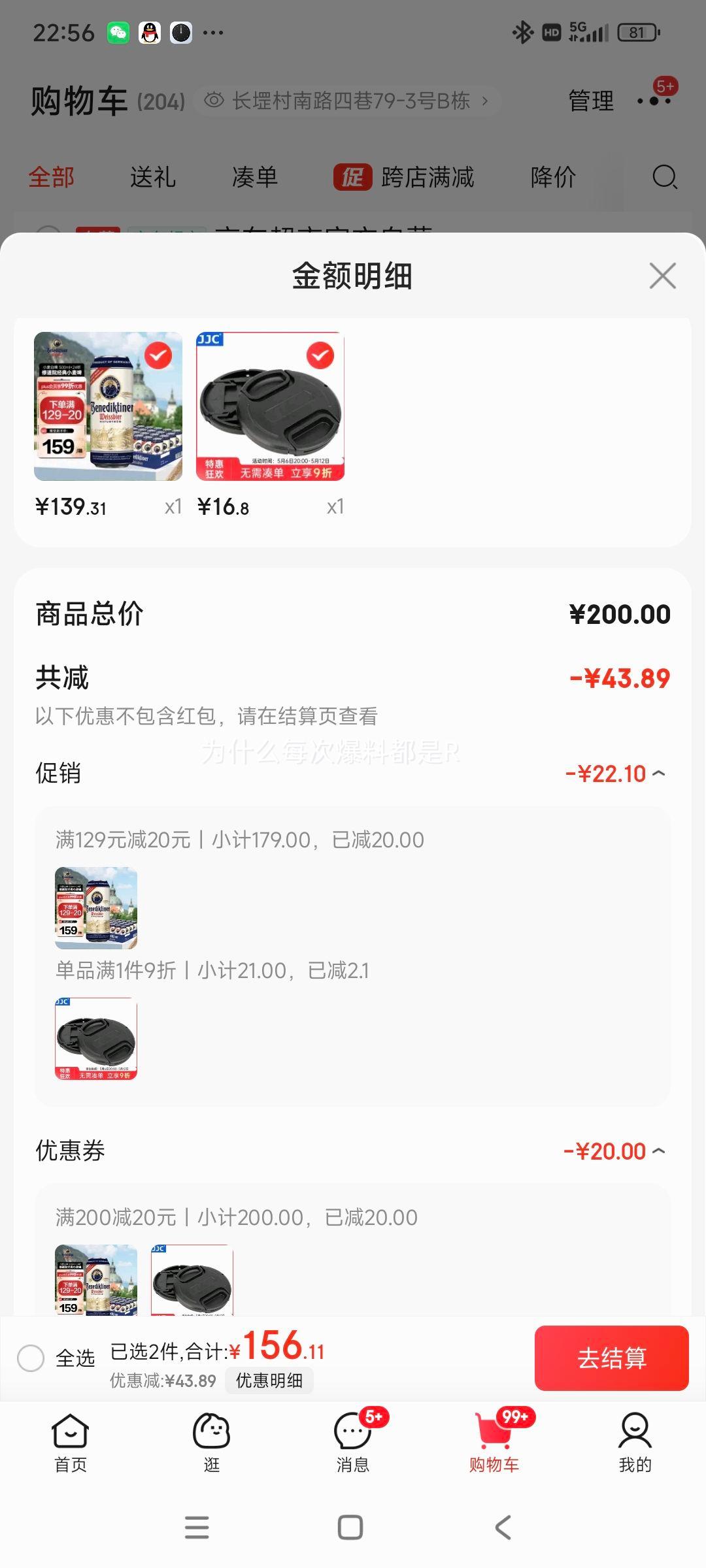Collapse the 优惠券 discount details
This screenshot has width=706, height=1568.
(659, 1151)
